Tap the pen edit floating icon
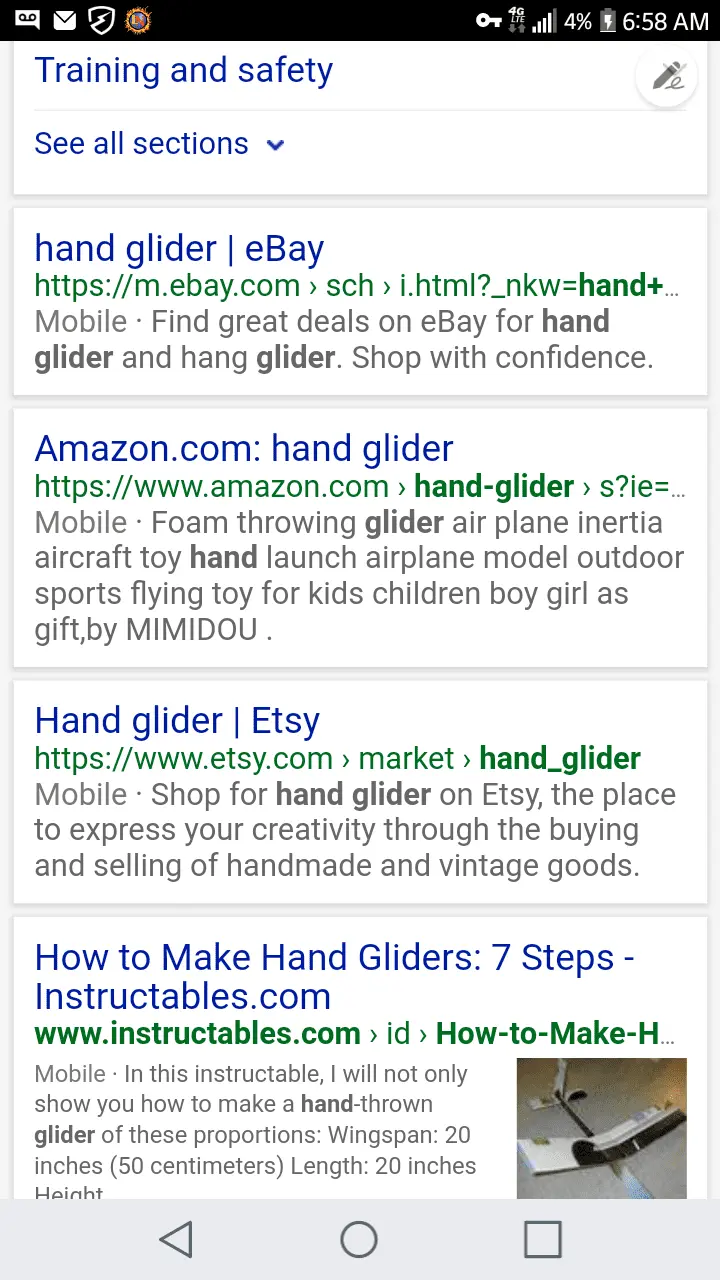The image size is (720, 1280). tap(667, 76)
